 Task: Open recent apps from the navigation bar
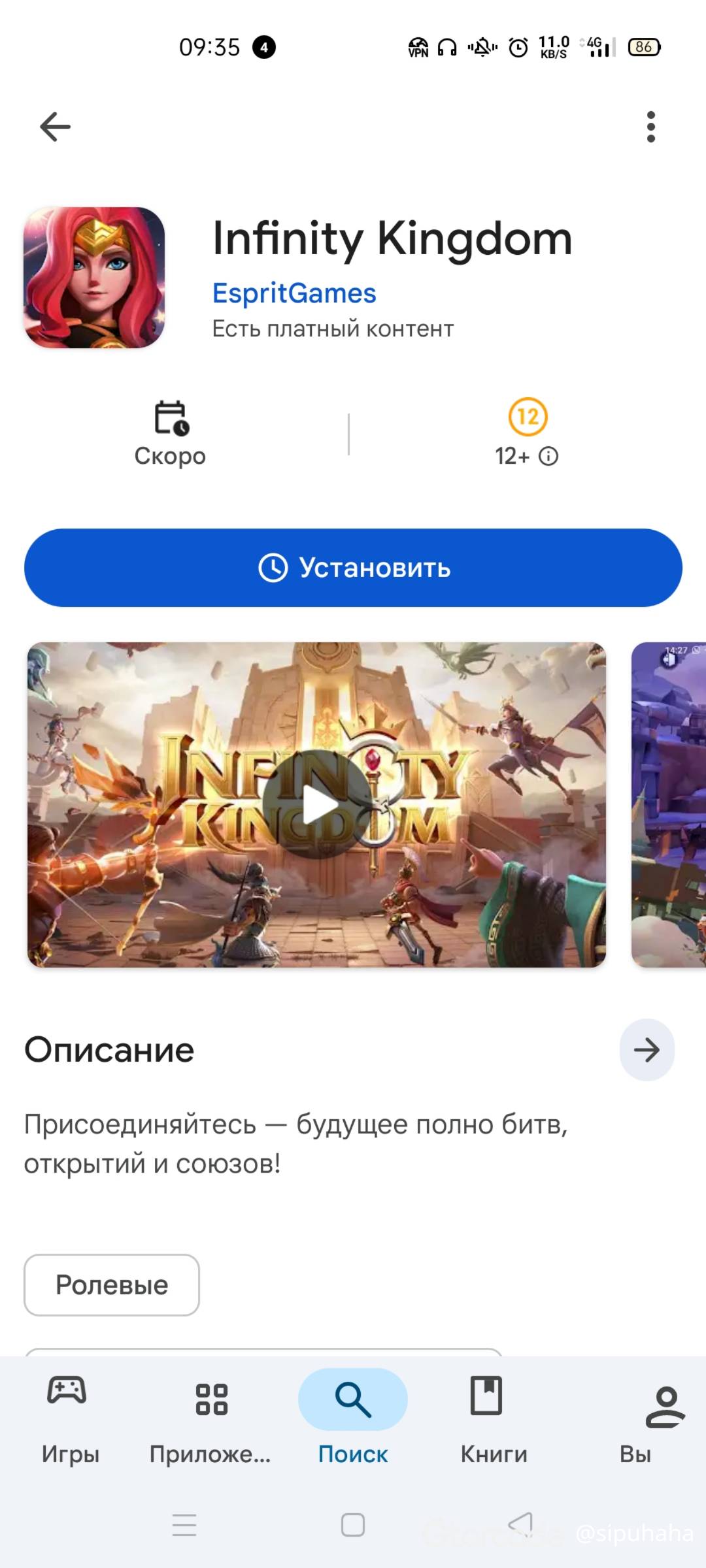point(184,1525)
